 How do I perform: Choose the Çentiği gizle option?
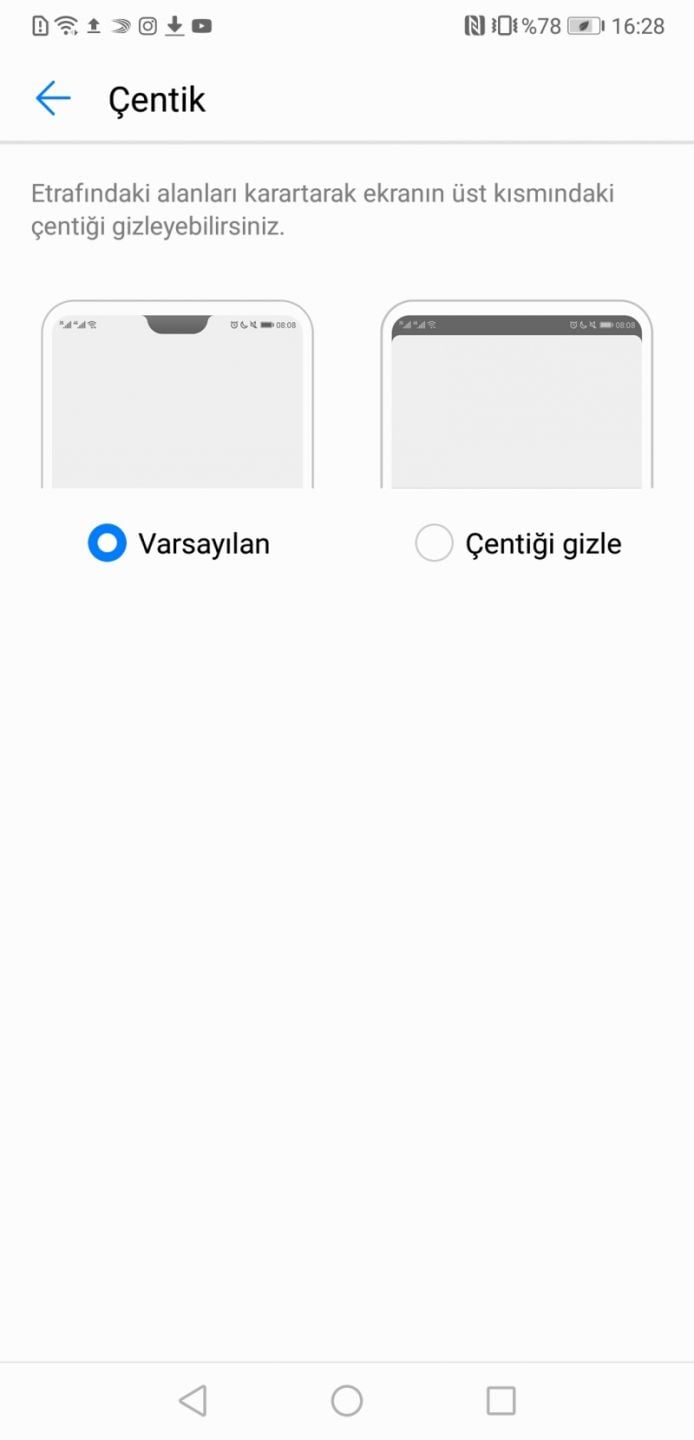pos(434,543)
